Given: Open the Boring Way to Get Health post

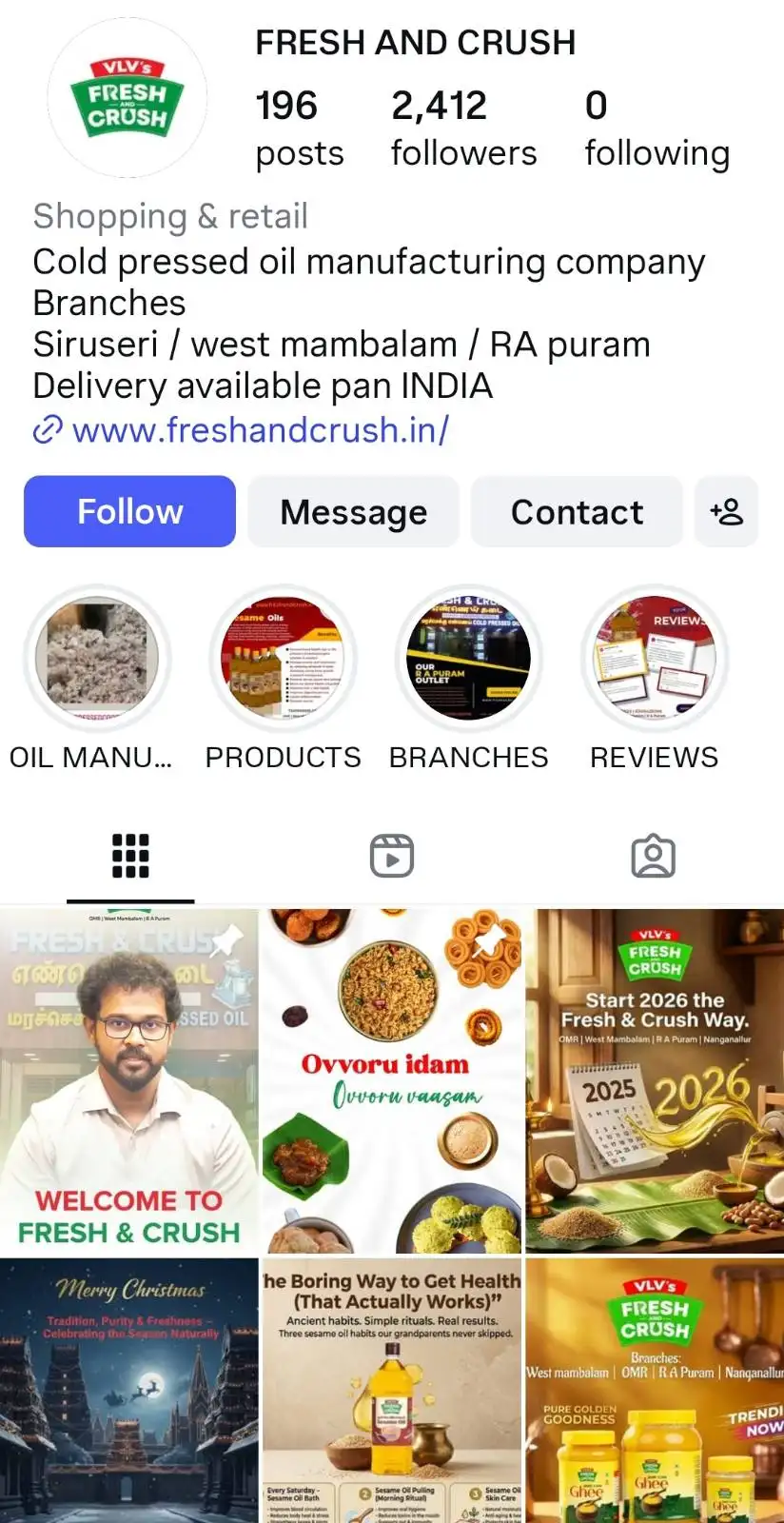Looking at the screenshot, I should (x=391, y=1390).
